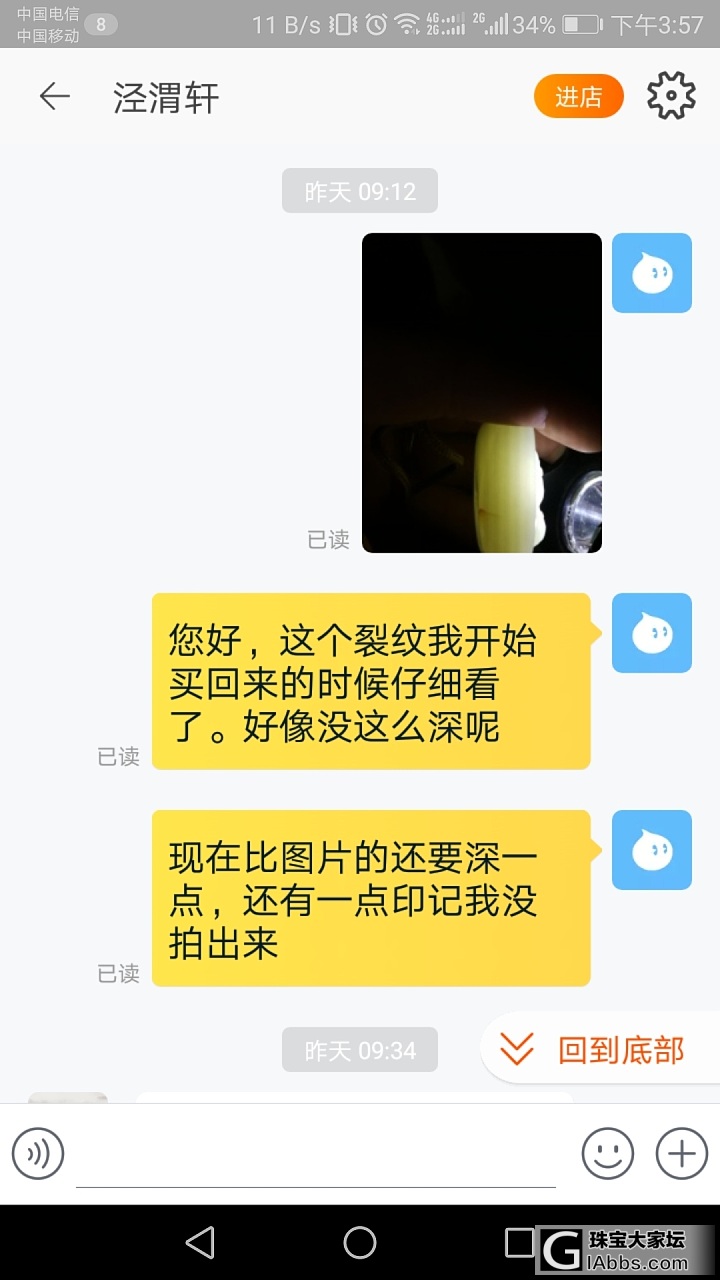Go to the system home screen
720x1280 pixels.
tap(360, 1243)
